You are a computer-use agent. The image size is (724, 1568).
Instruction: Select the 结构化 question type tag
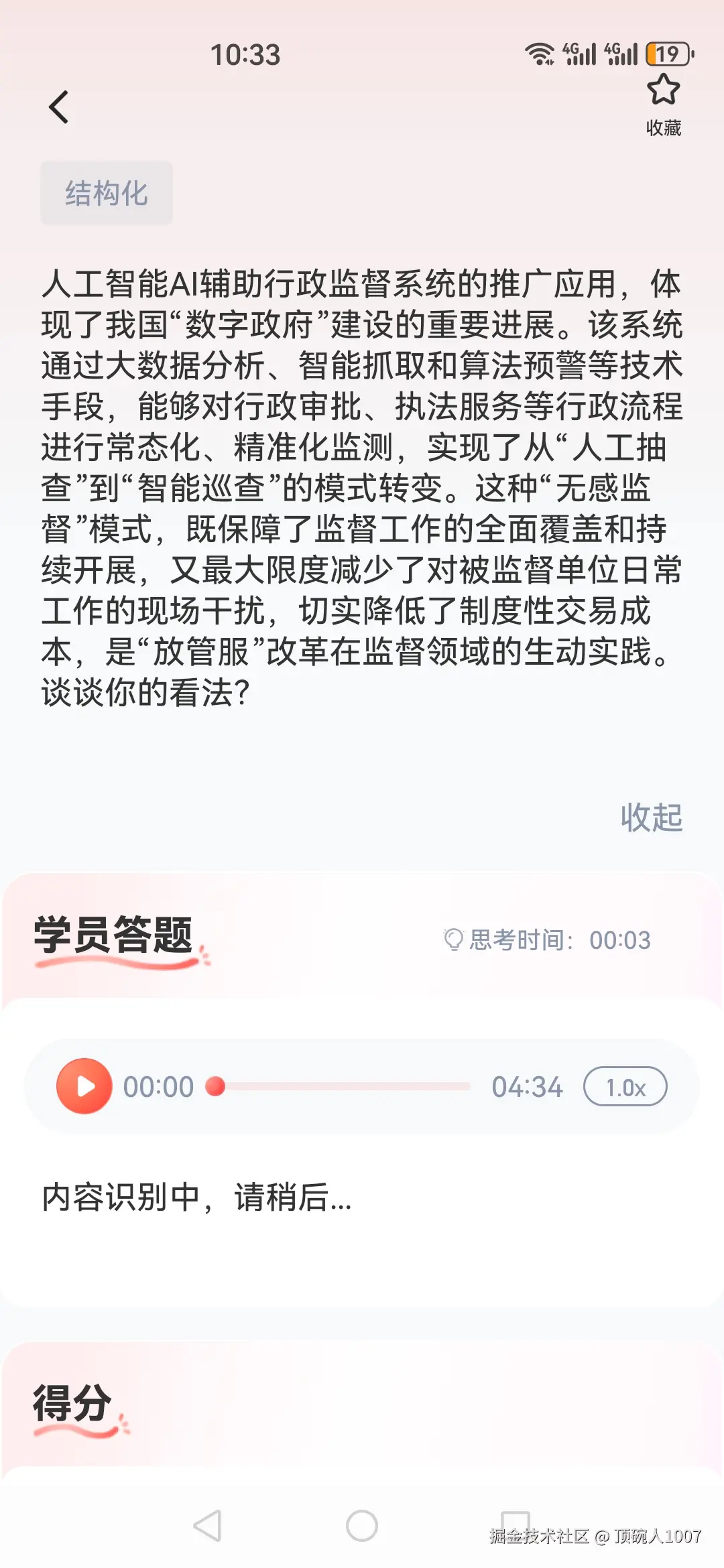(x=107, y=192)
